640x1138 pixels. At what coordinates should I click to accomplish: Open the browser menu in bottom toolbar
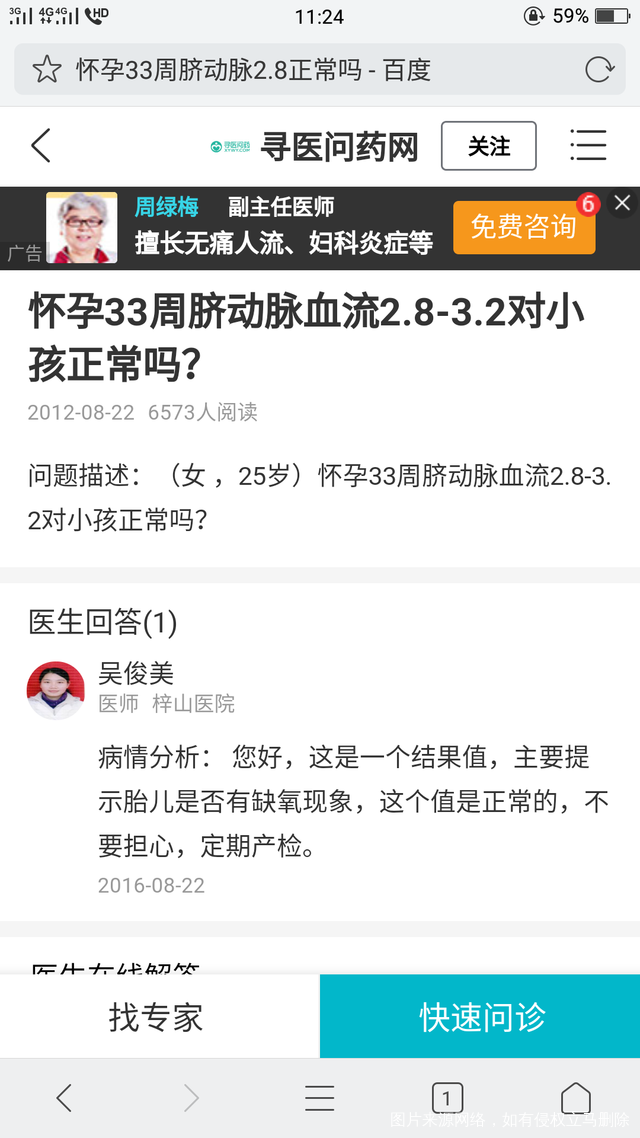tap(319, 1098)
